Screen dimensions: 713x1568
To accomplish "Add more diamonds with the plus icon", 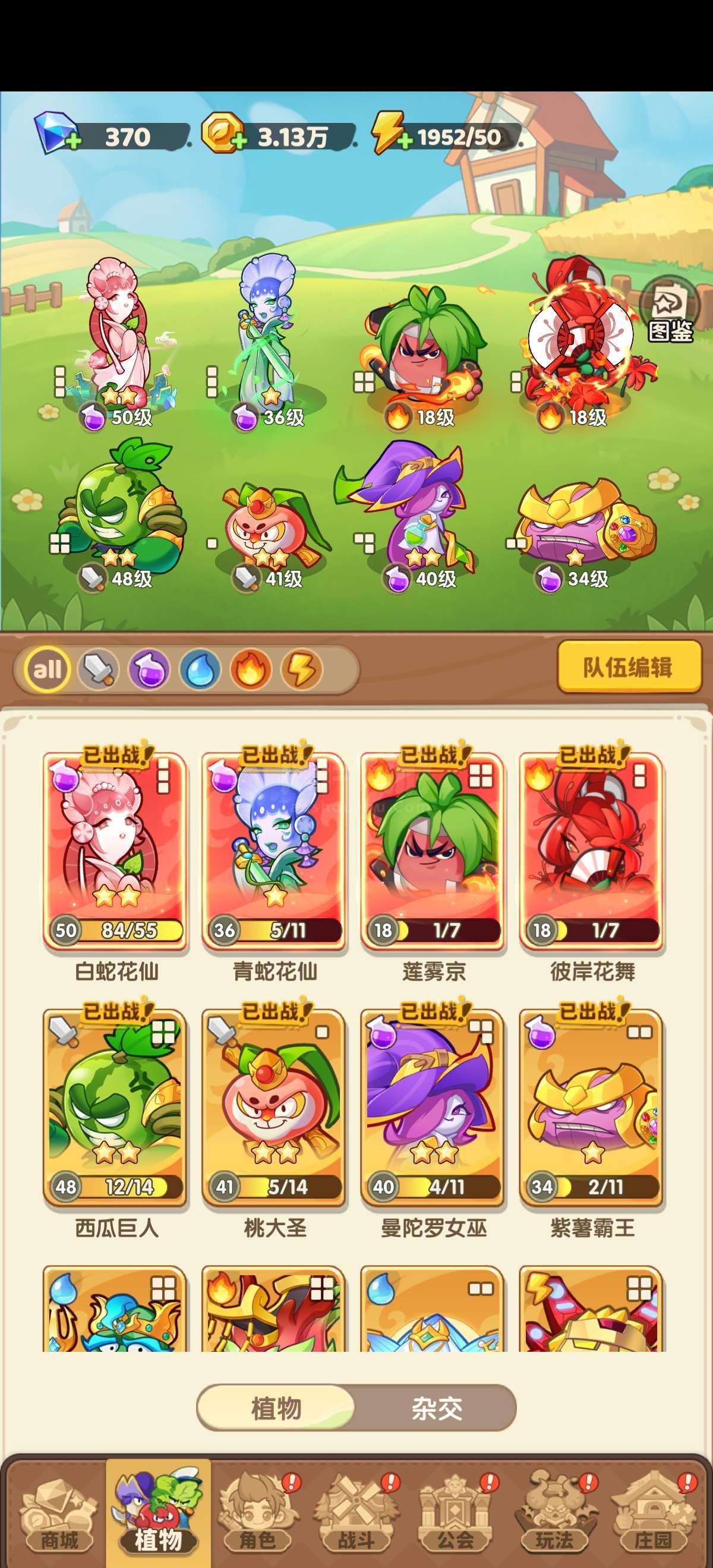I will point(73,143).
